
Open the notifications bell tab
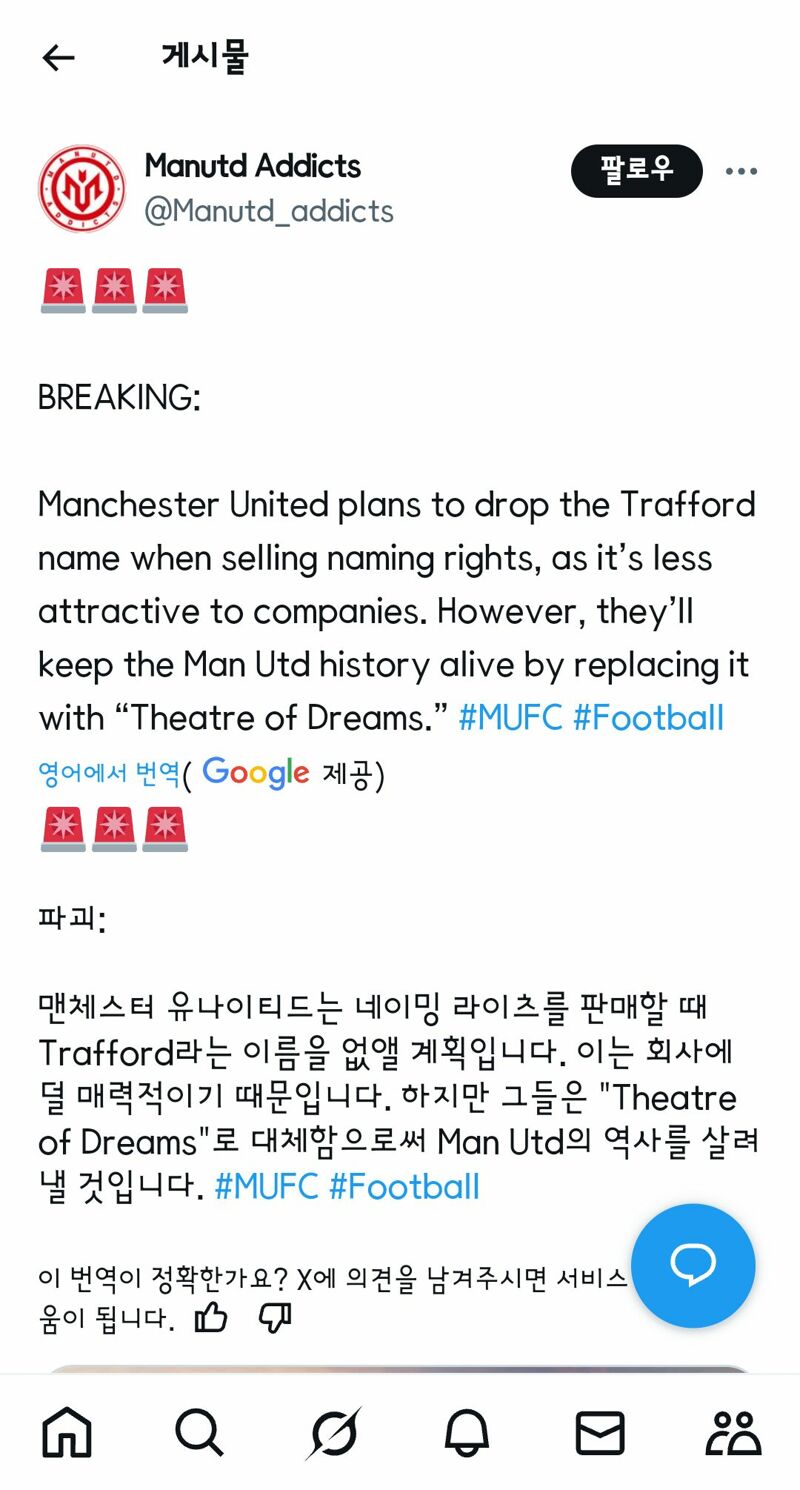(467, 1433)
